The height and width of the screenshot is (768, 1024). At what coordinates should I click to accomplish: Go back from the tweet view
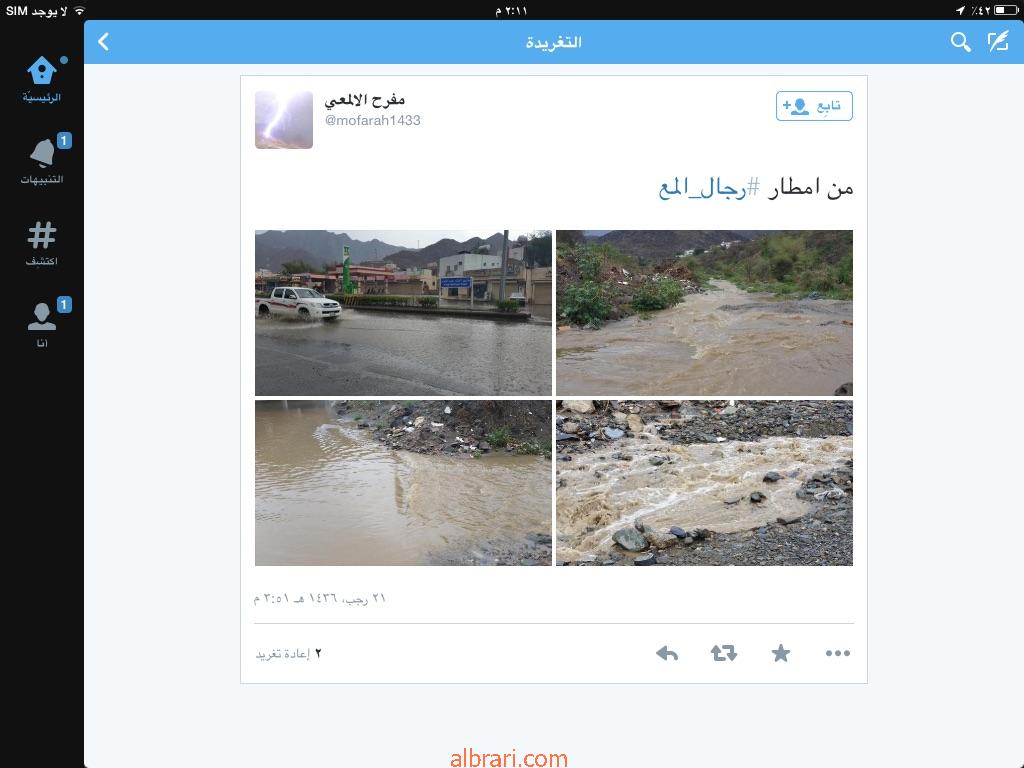click(104, 41)
